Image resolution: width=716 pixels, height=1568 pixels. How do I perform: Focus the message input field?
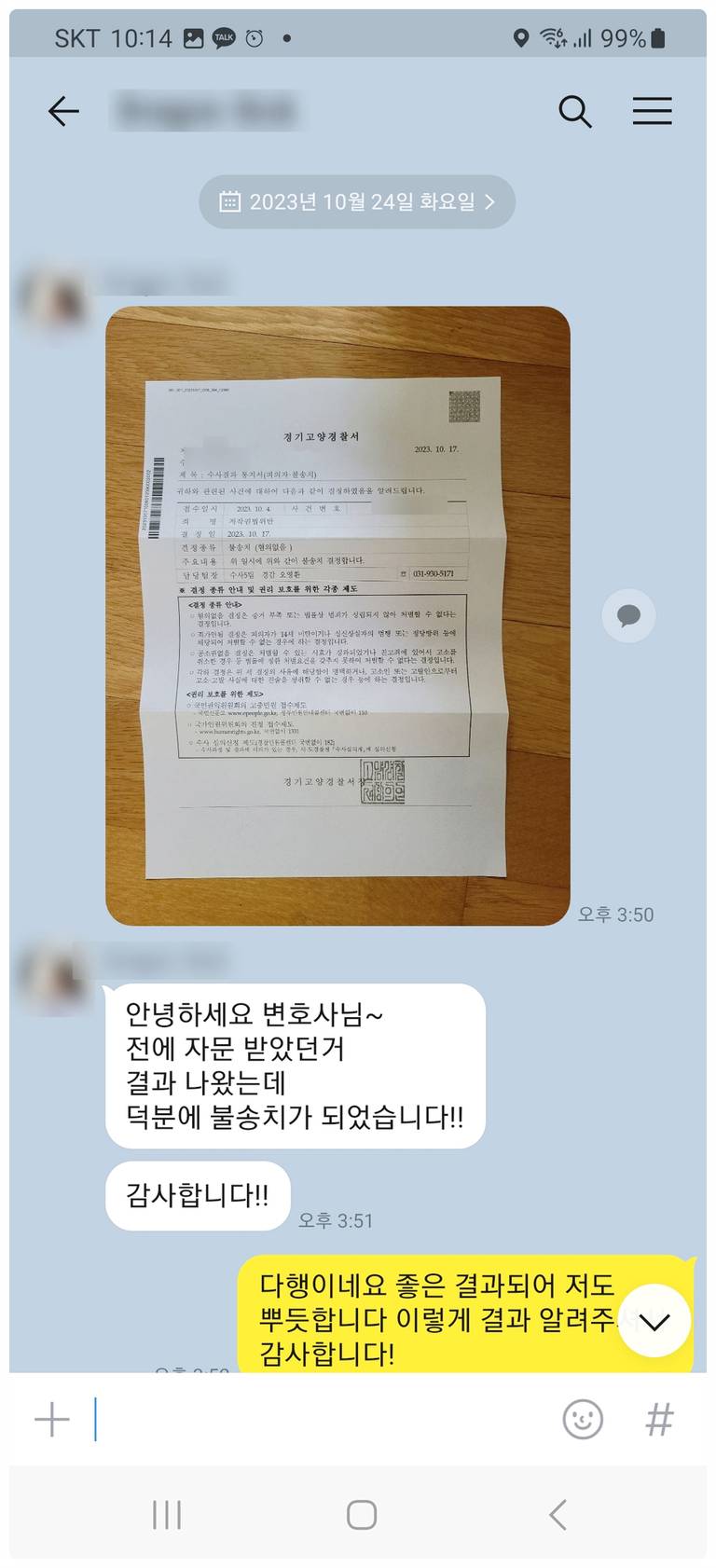[x=317, y=1420]
